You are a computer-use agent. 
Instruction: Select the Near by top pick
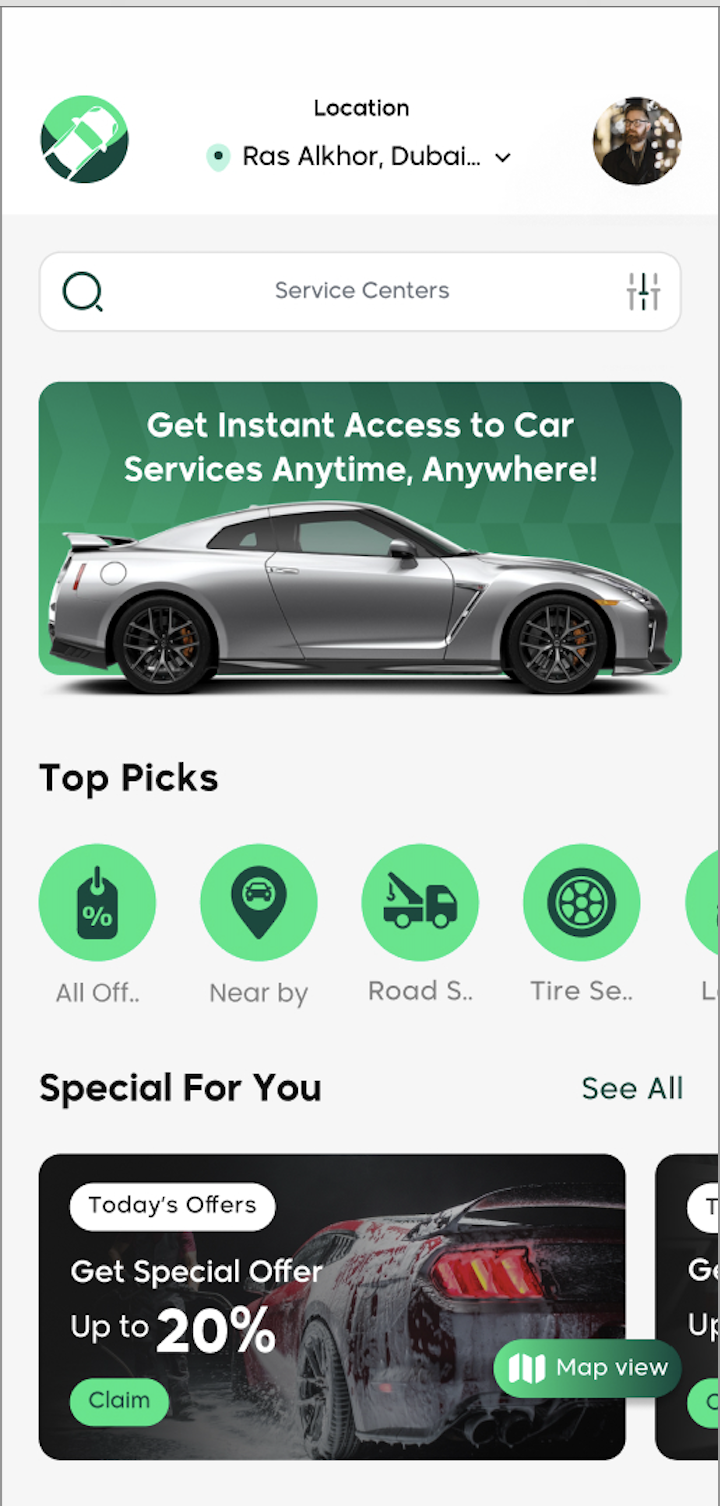258,903
